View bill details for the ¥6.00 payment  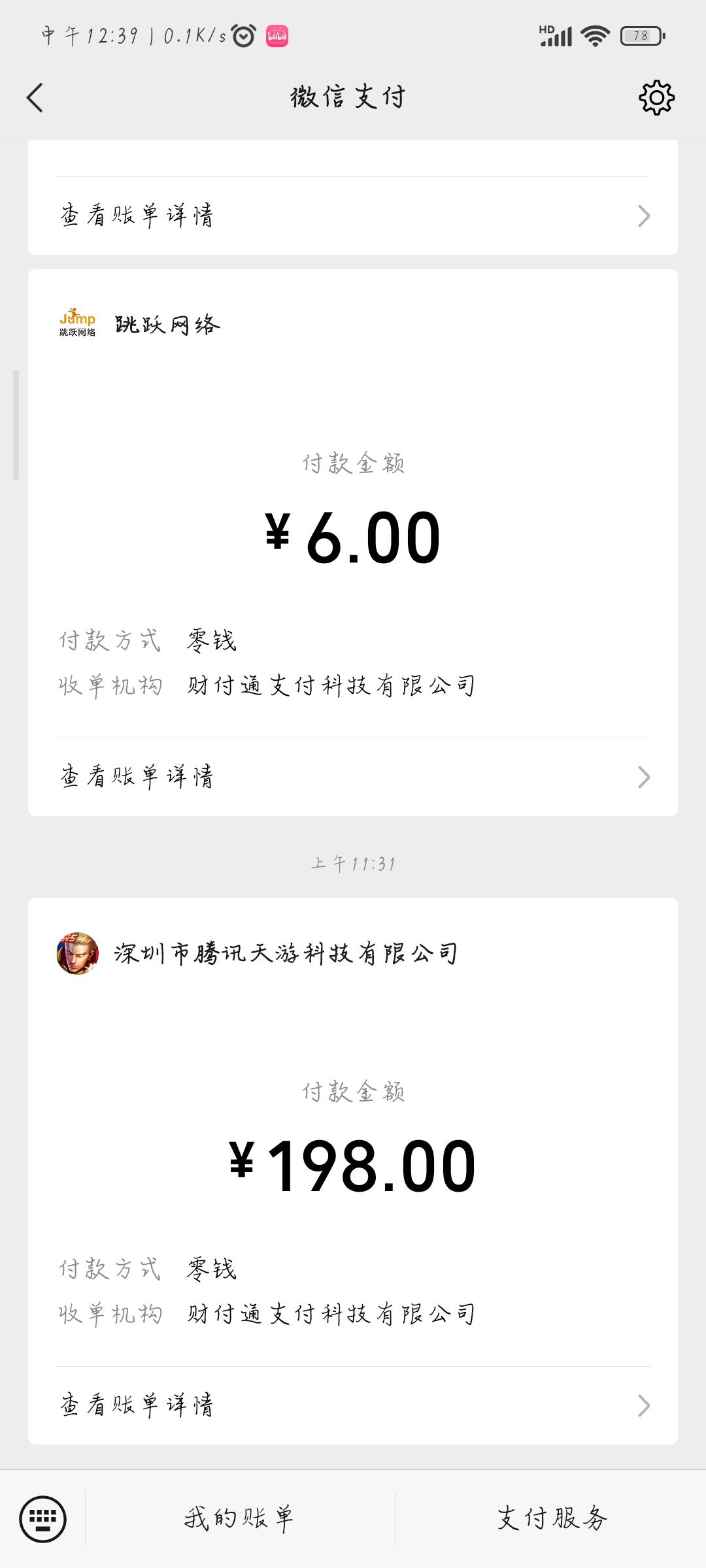(353, 777)
